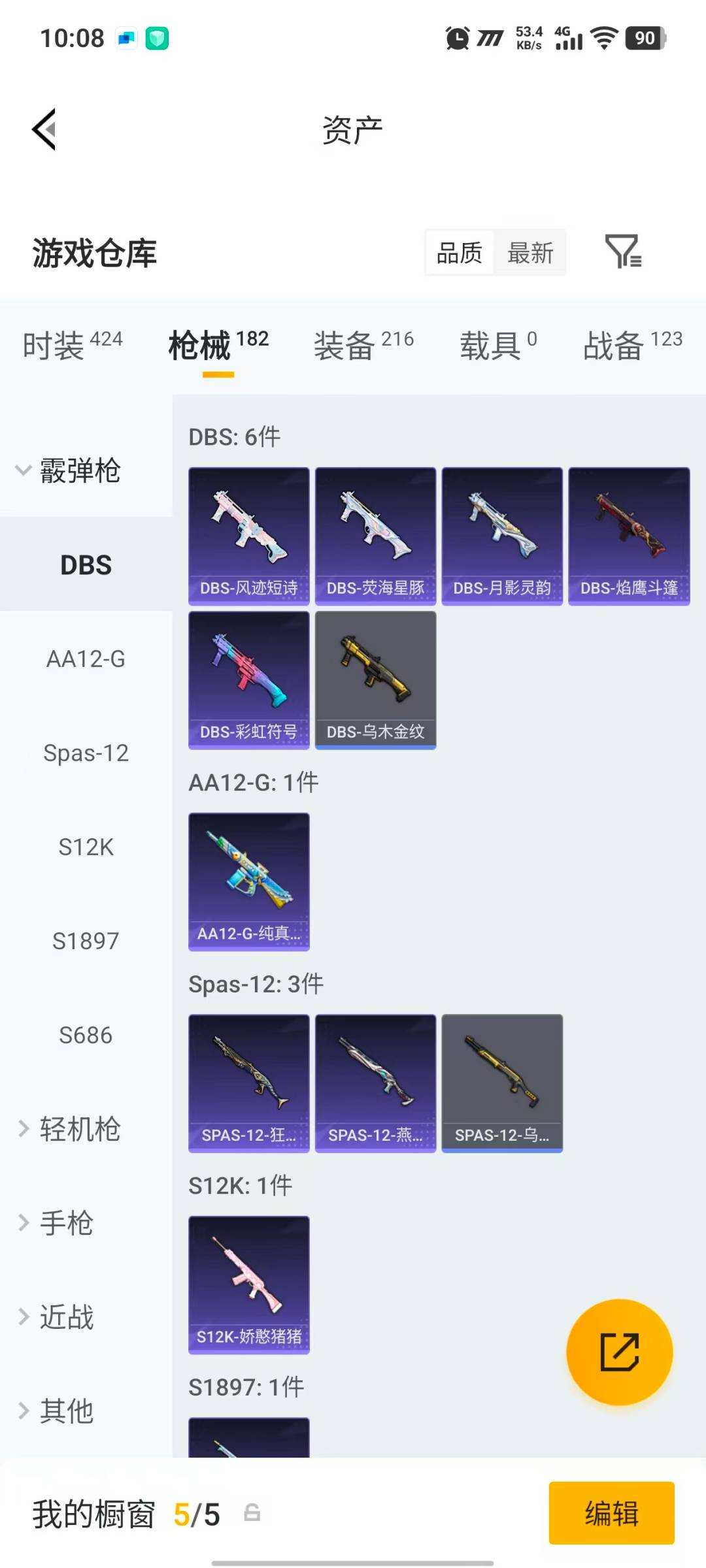The width and height of the screenshot is (706, 1568).
Task: Select AA12-G in the sidebar
Action: point(86,659)
